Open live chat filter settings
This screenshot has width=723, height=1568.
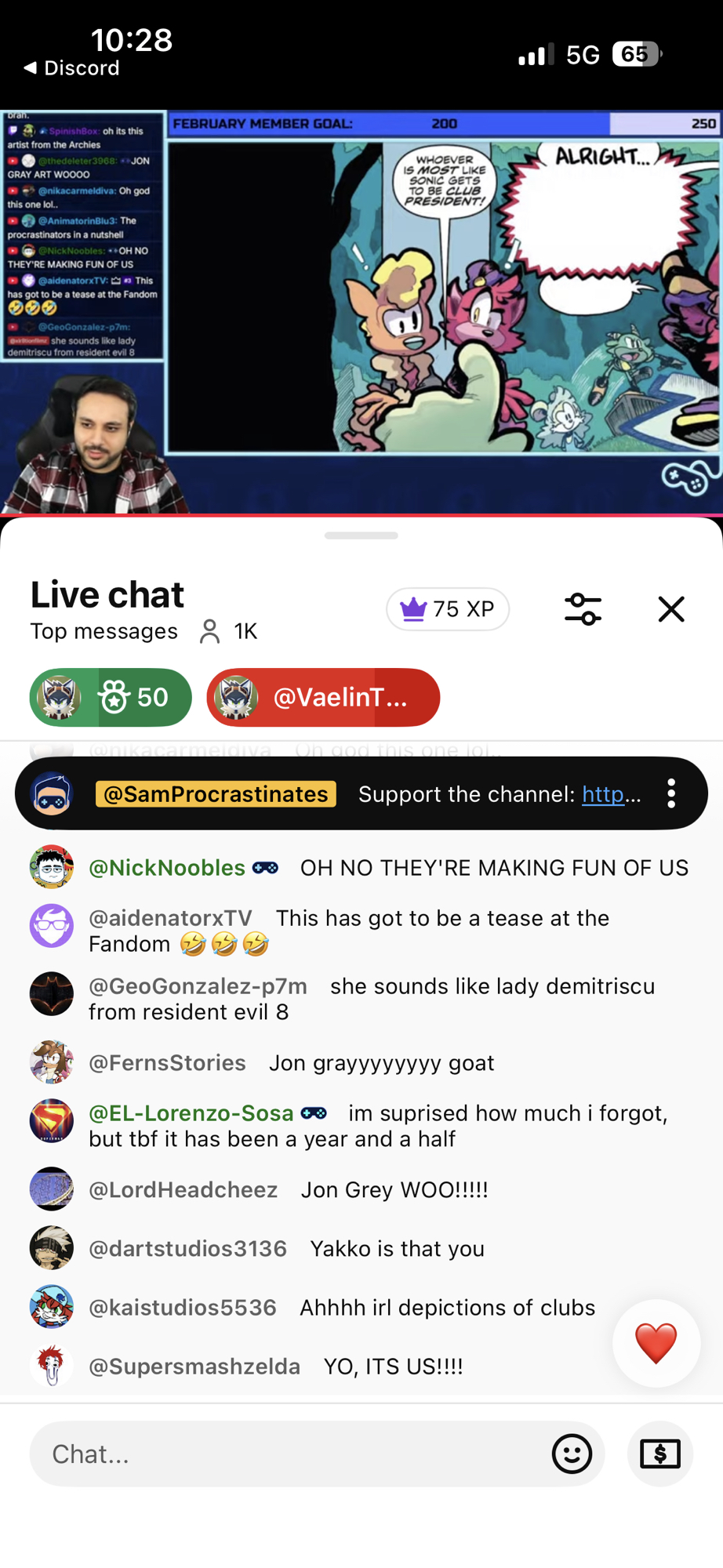(x=583, y=609)
